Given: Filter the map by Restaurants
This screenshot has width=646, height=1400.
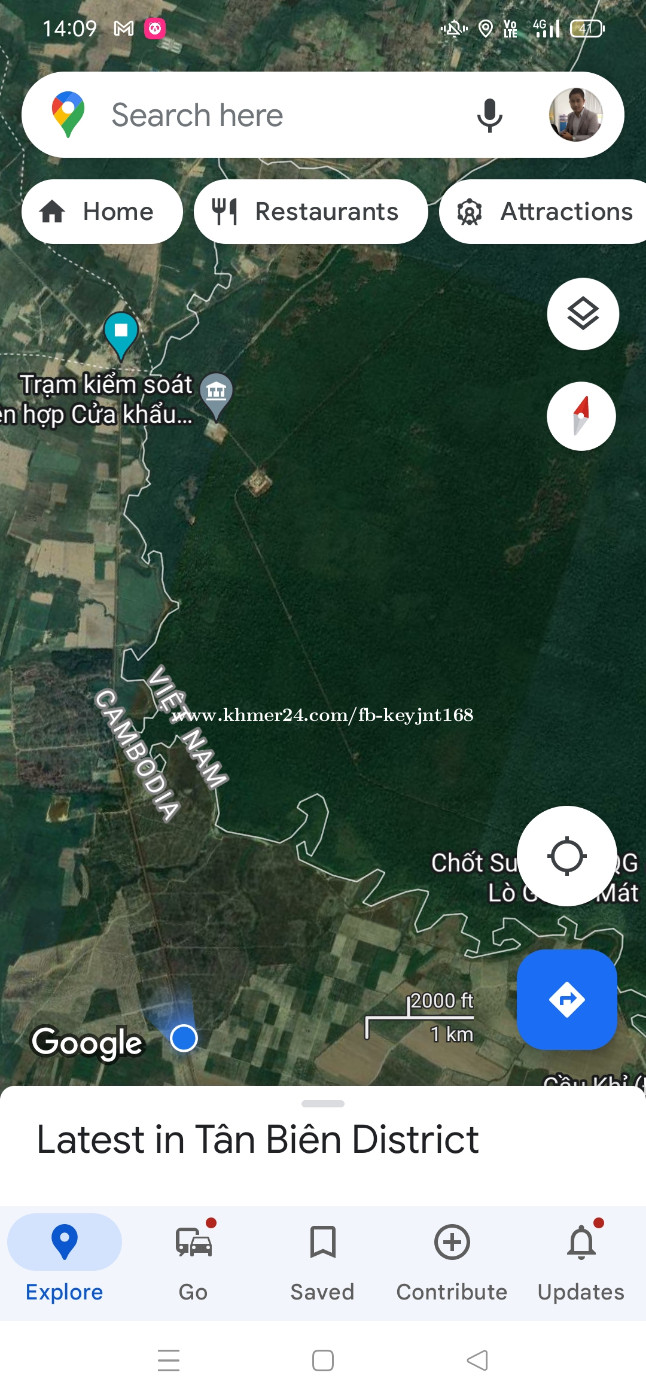Looking at the screenshot, I should tap(310, 212).
